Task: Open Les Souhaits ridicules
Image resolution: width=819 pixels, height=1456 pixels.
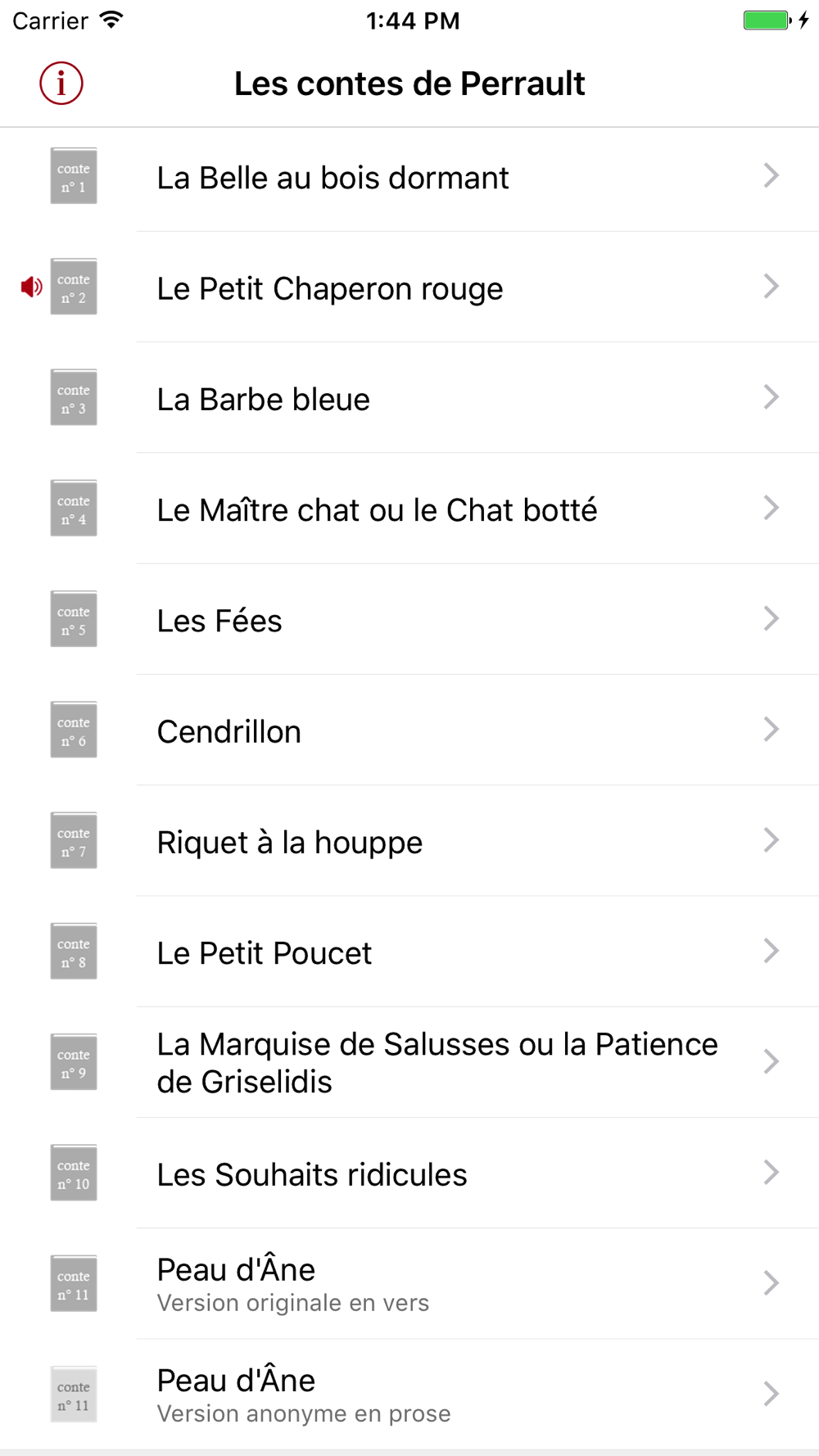Action: (x=409, y=1173)
